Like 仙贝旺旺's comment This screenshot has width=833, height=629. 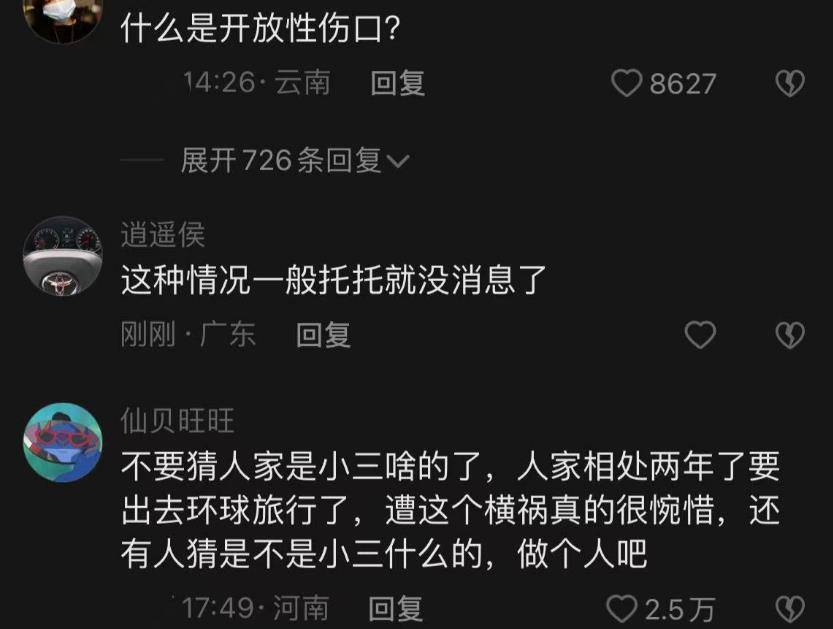[623, 608]
